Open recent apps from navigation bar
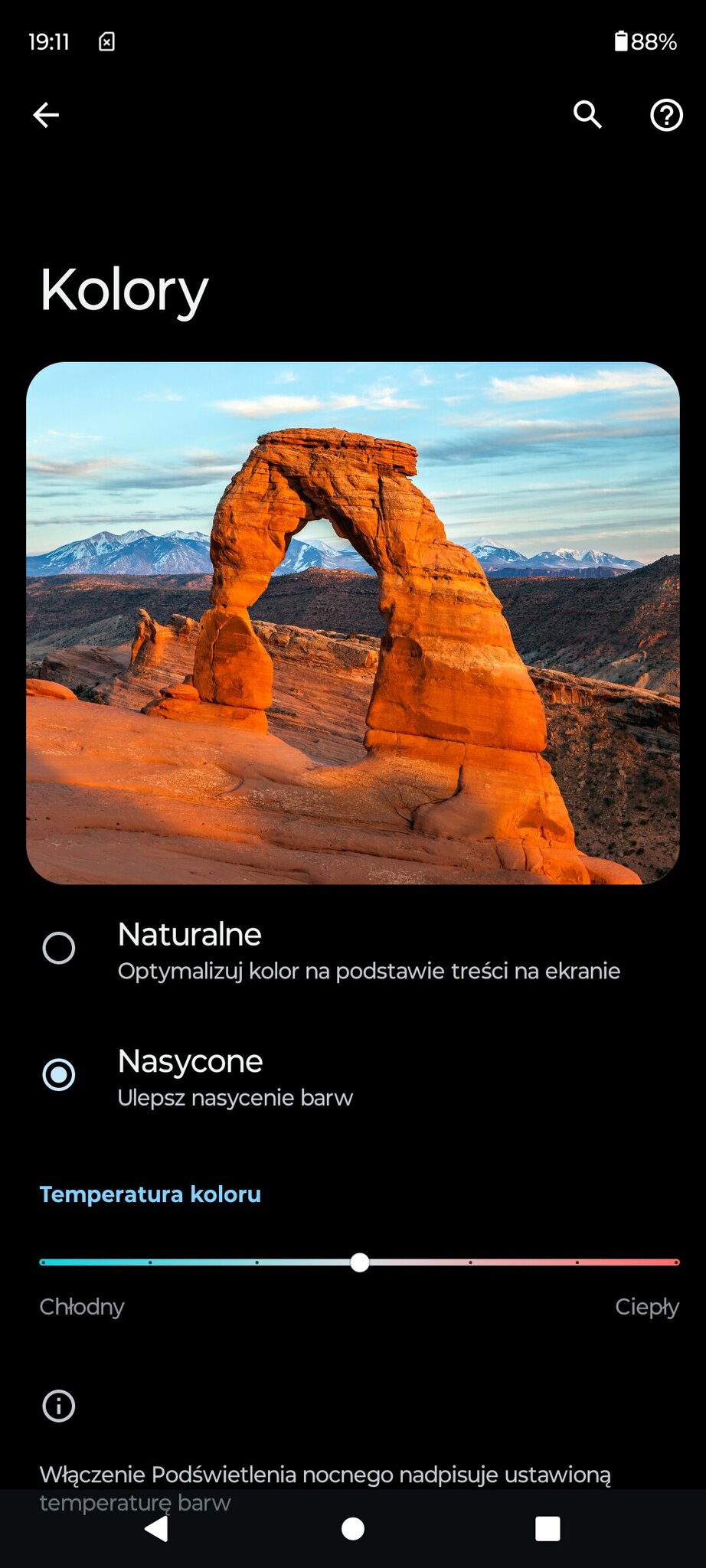The height and width of the screenshot is (1568, 706). (547, 1529)
